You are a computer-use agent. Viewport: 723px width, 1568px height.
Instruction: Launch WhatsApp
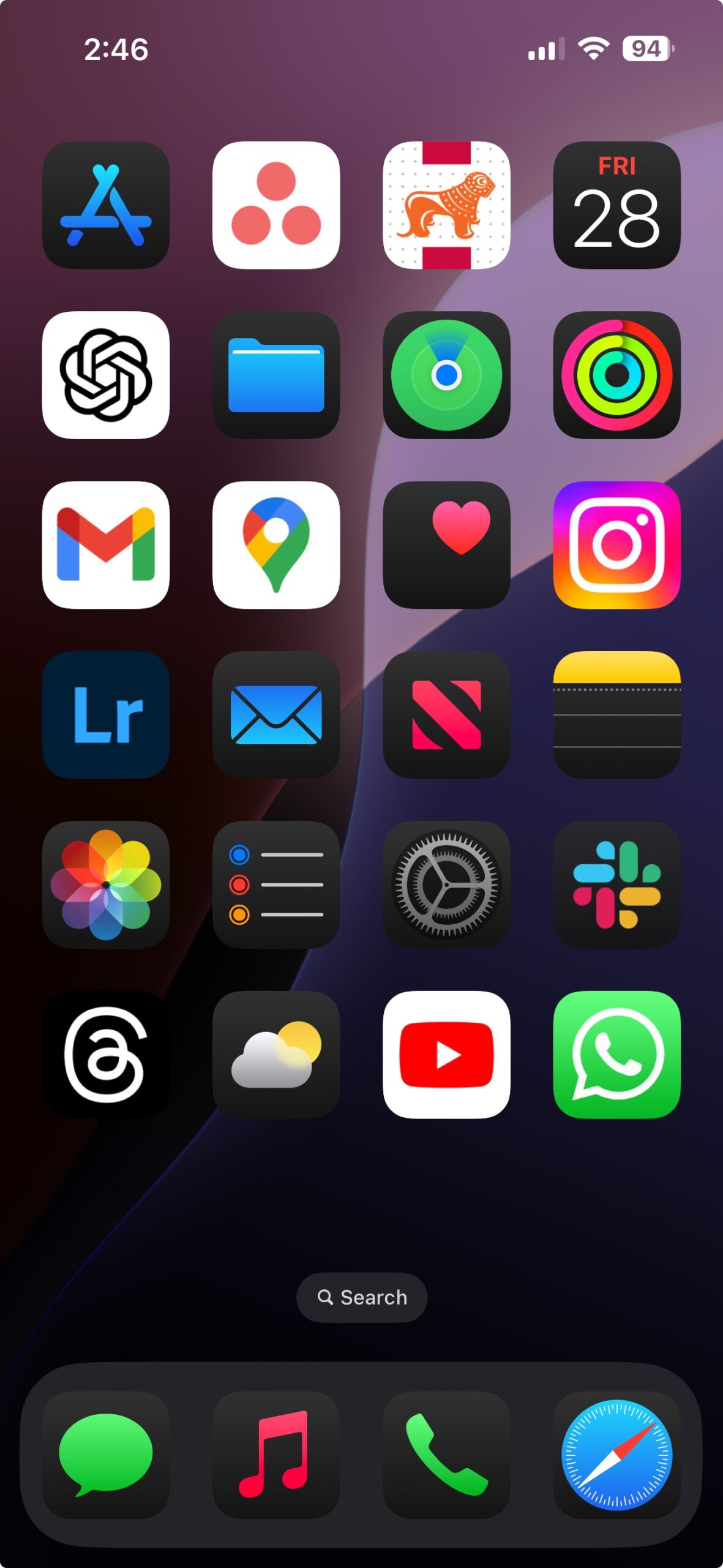(x=616, y=1055)
